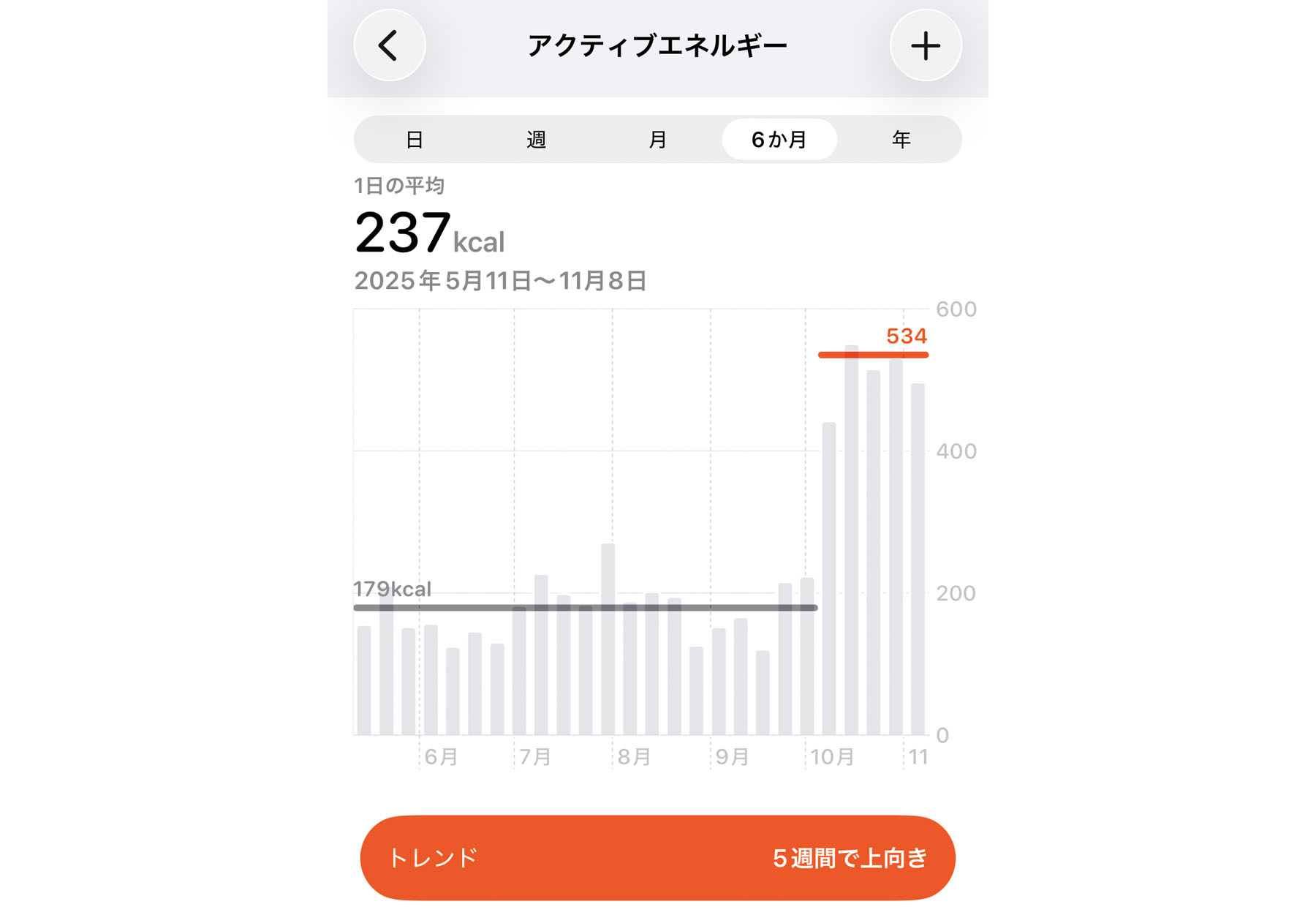Select the 6か月 range tab
Viewport: 1316px width, 915px height.
pos(779,140)
